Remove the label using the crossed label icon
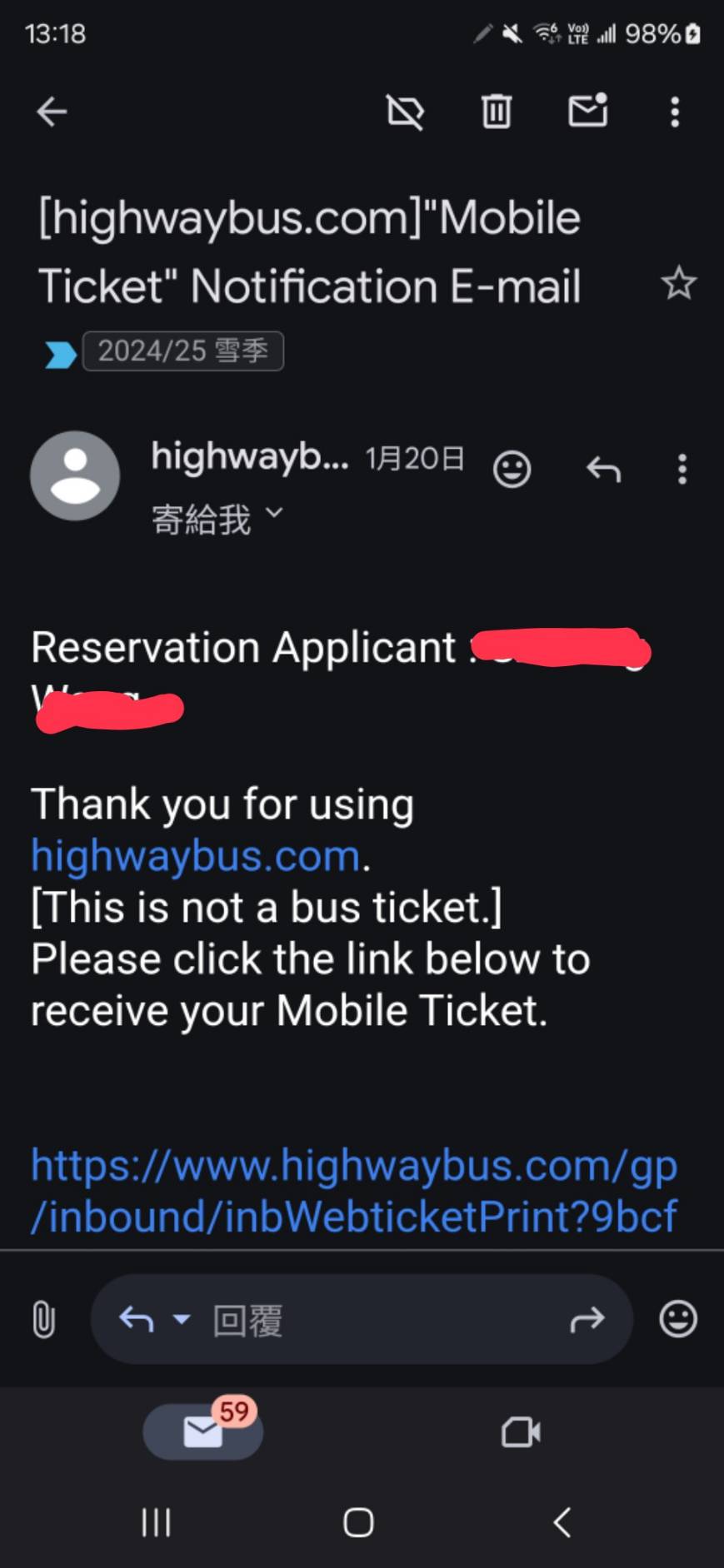 (406, 112)
